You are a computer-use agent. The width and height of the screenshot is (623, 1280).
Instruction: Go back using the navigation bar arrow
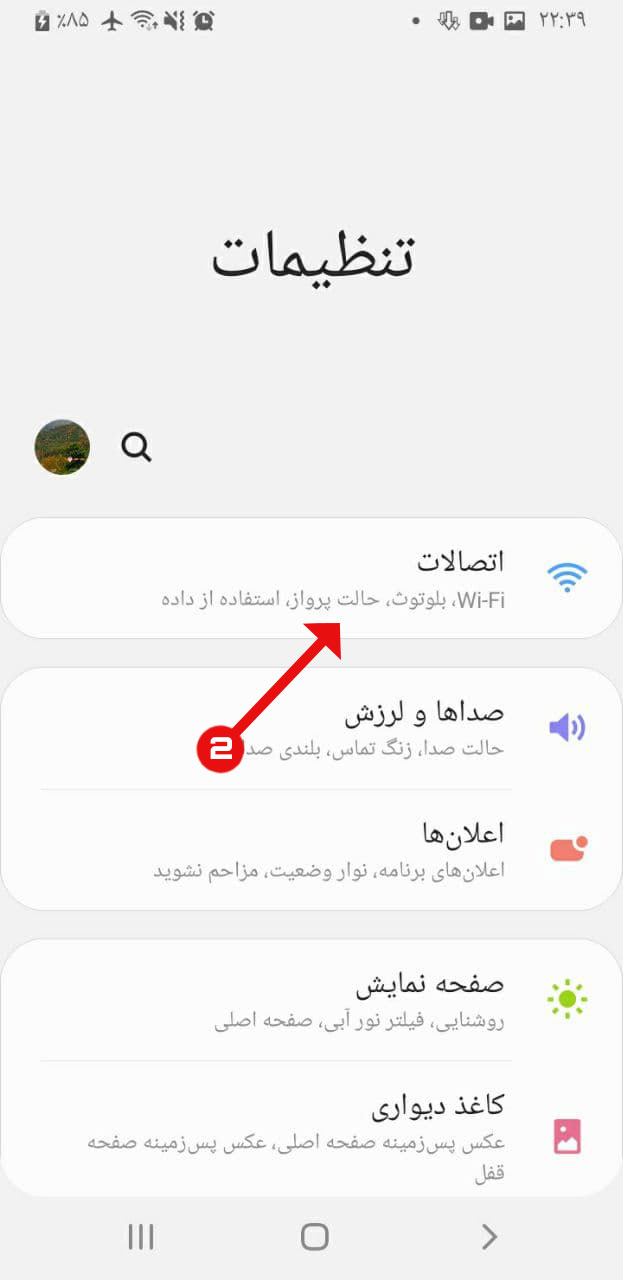click(489, 1237)
